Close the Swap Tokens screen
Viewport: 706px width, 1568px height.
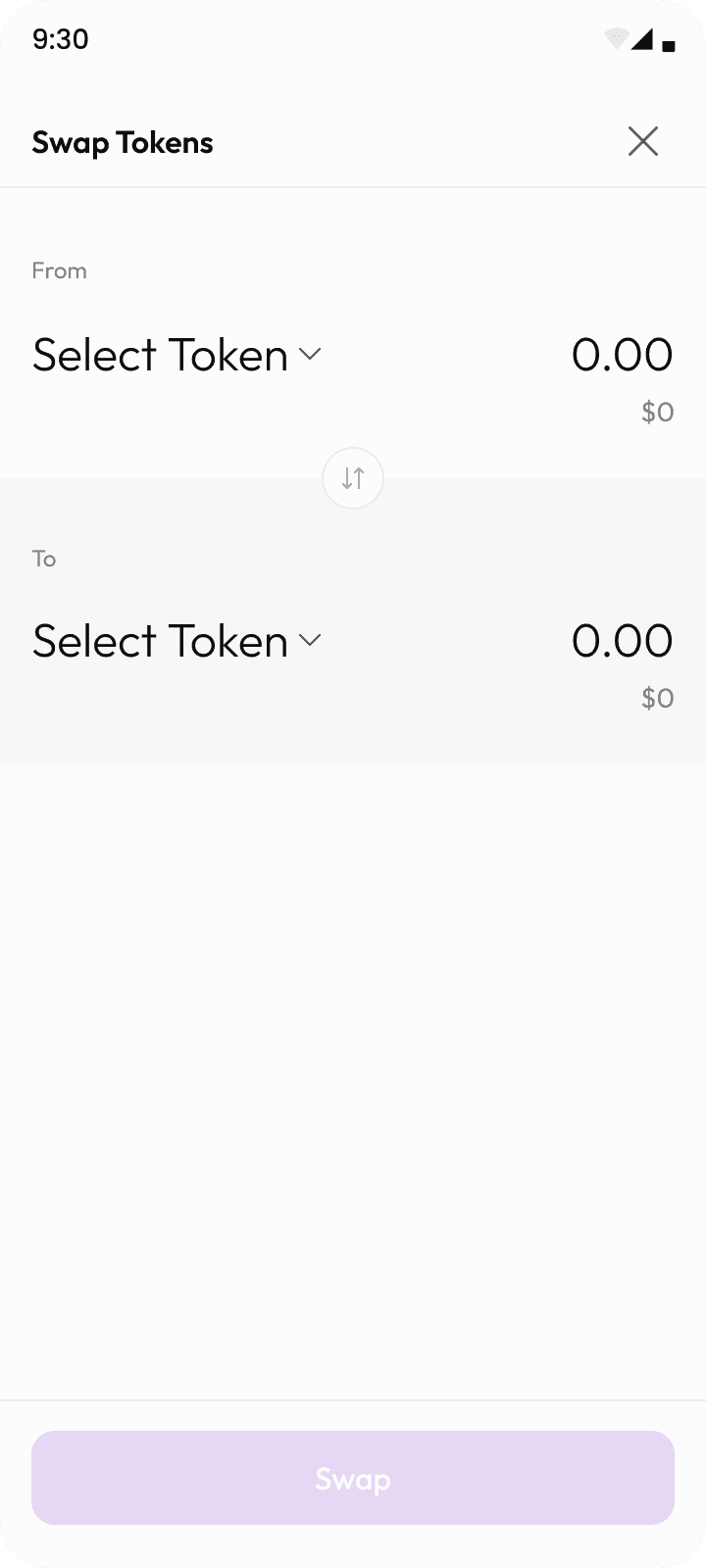click(x=643, y=142)
